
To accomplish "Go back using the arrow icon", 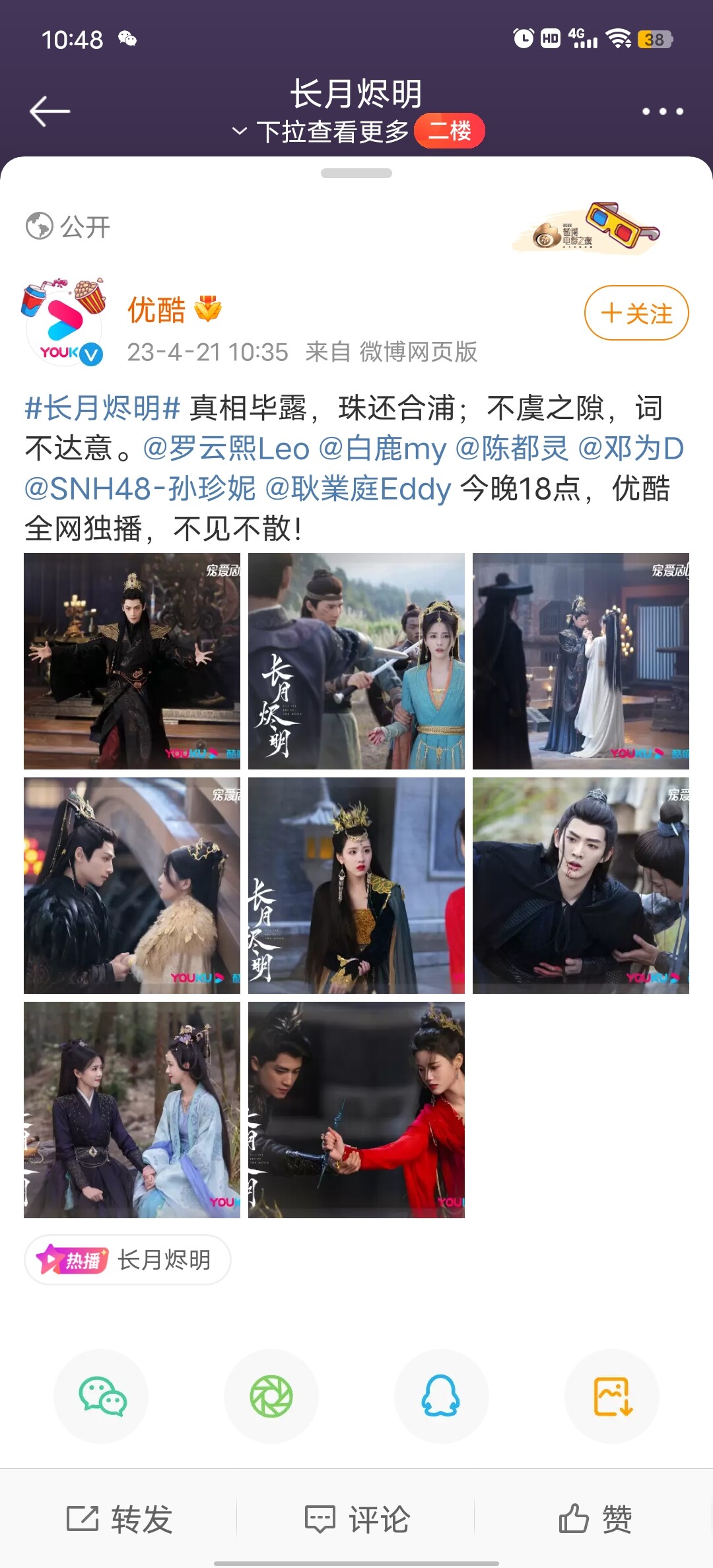I will [x=50, y=111].
